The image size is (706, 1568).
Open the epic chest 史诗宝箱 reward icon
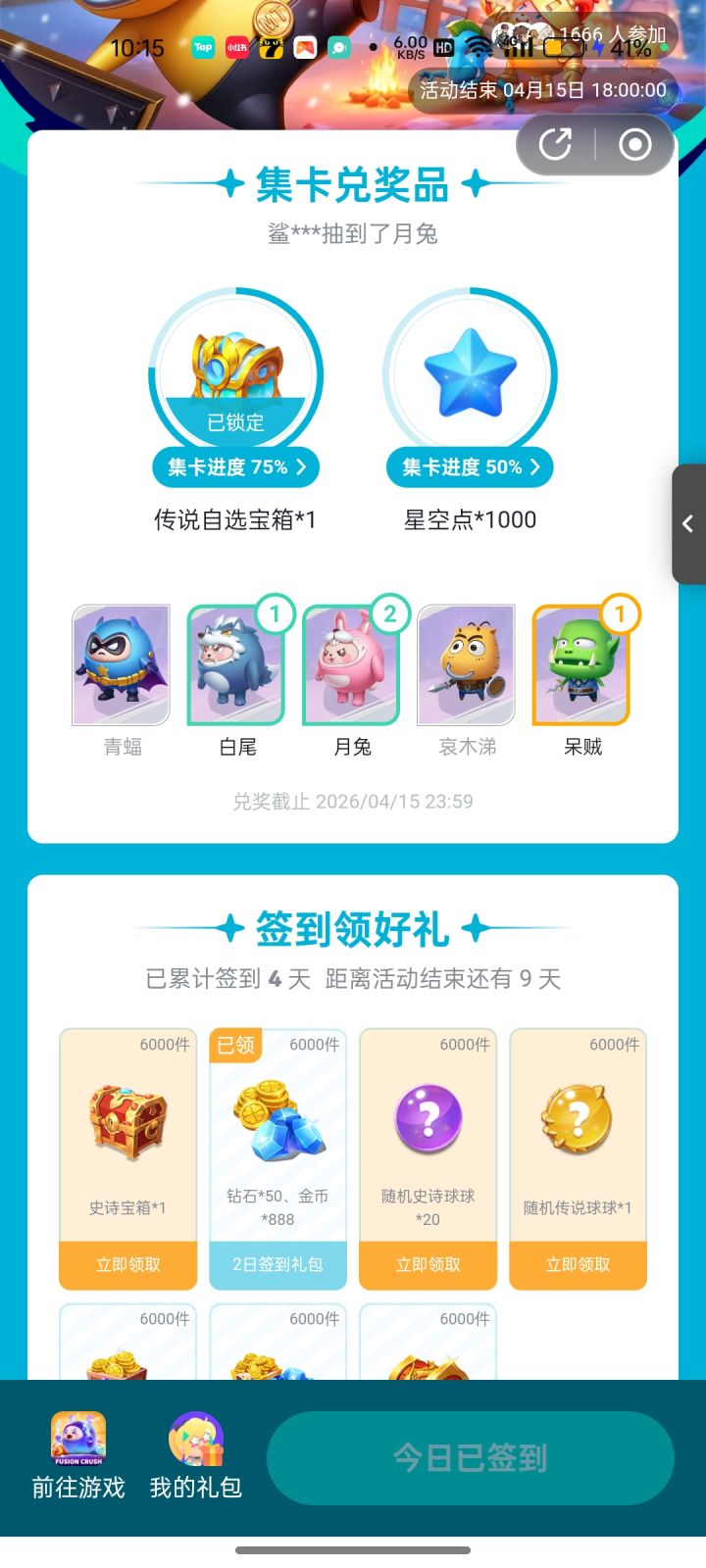tap(127, 1117)
